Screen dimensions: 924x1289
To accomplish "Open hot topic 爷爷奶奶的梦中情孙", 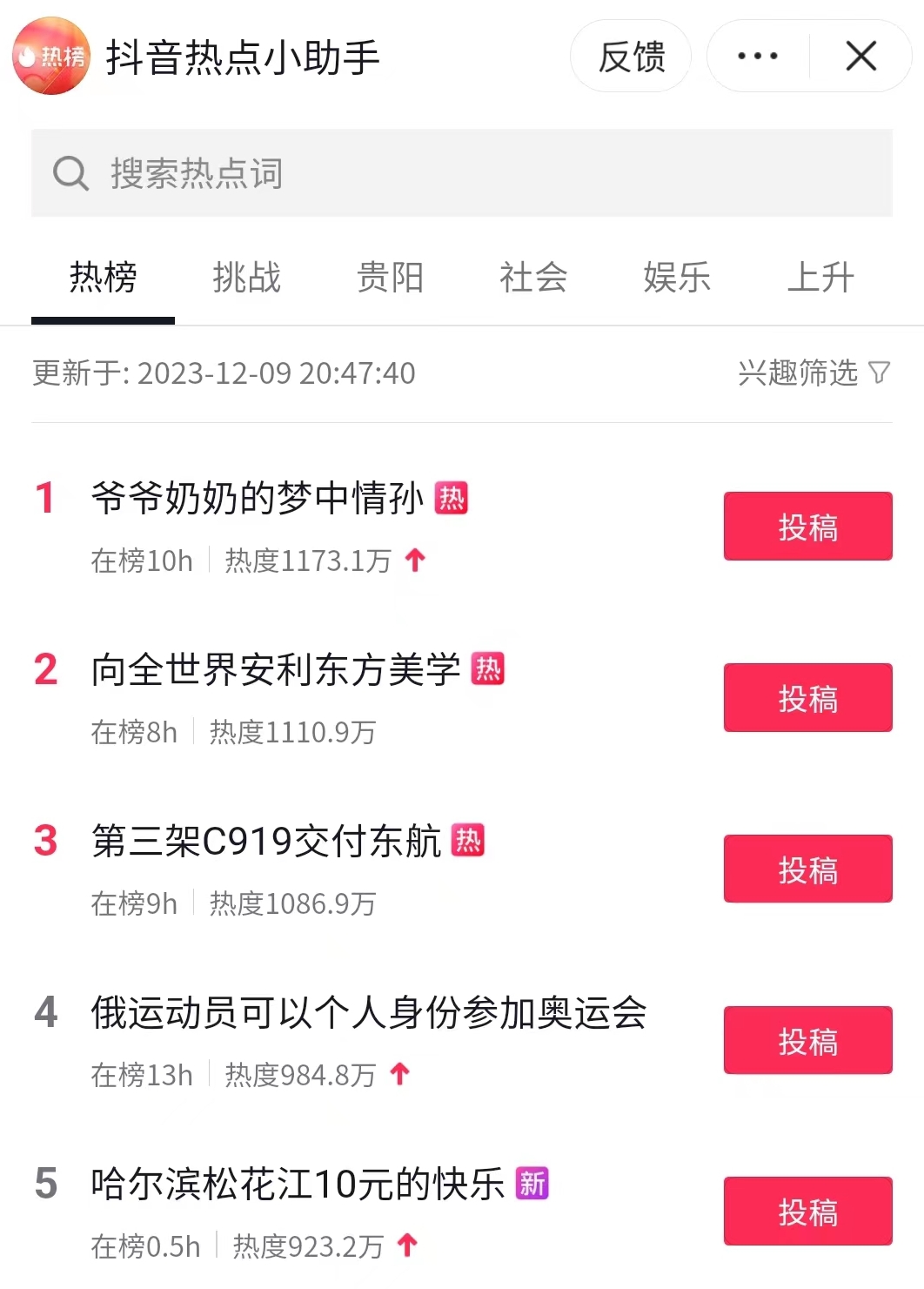I will 258,499.
